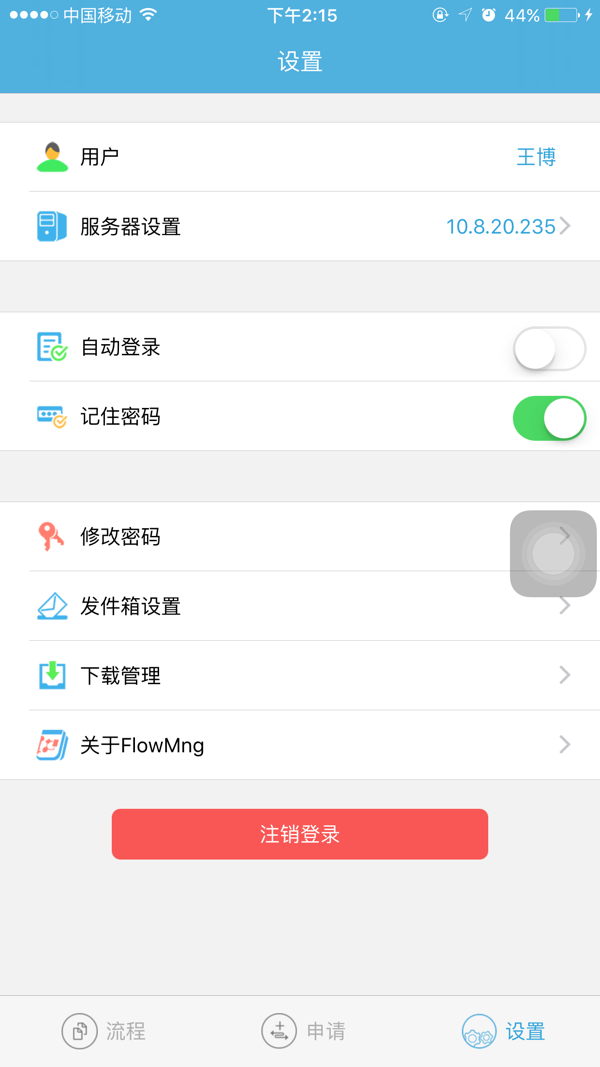Enable the 自动登录 auto-login switch
The height and width of the screenshot is (1067, 600).
[549, 348]
